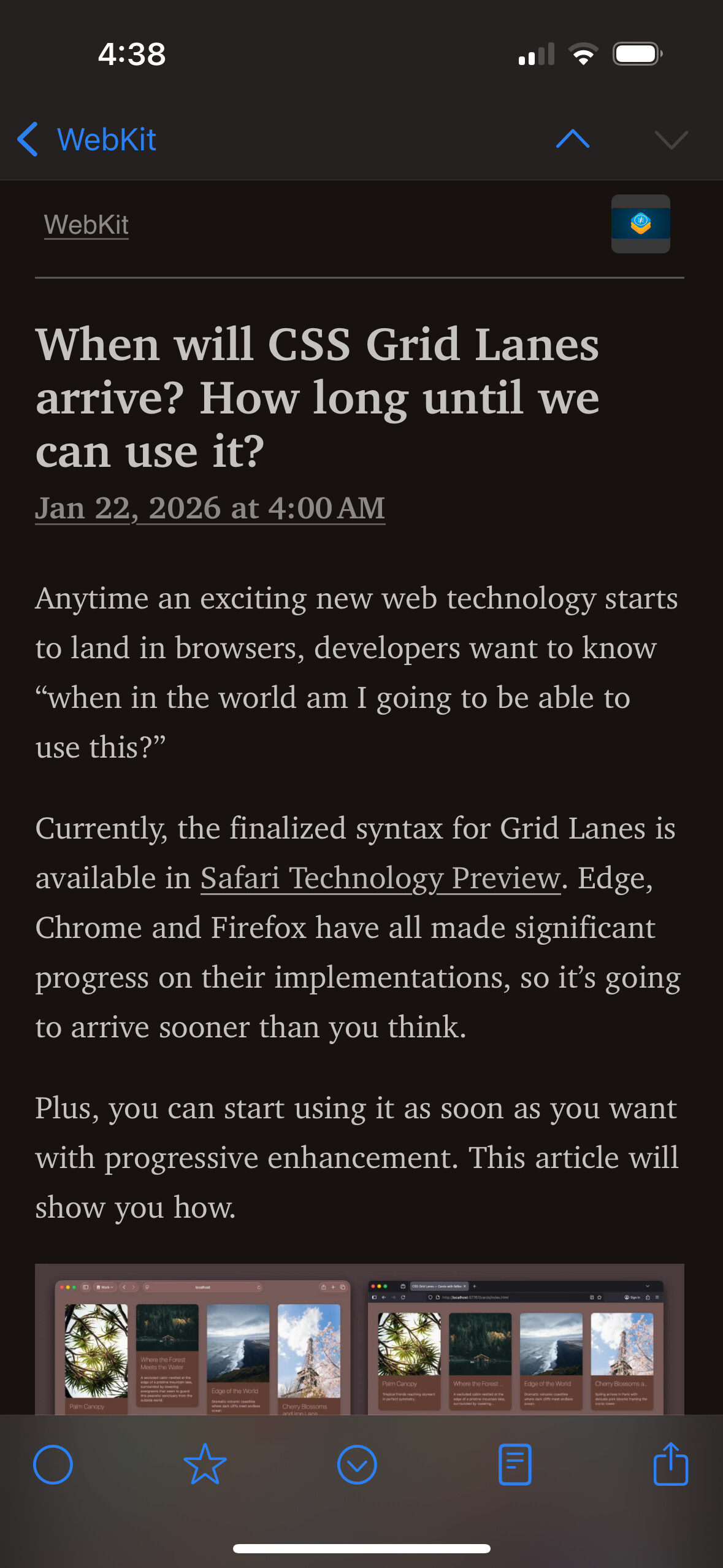This screenshot has height=1568, width=723.
Task: Tap the circled down-chevron toolbar icon
Action: [357, 1464]
